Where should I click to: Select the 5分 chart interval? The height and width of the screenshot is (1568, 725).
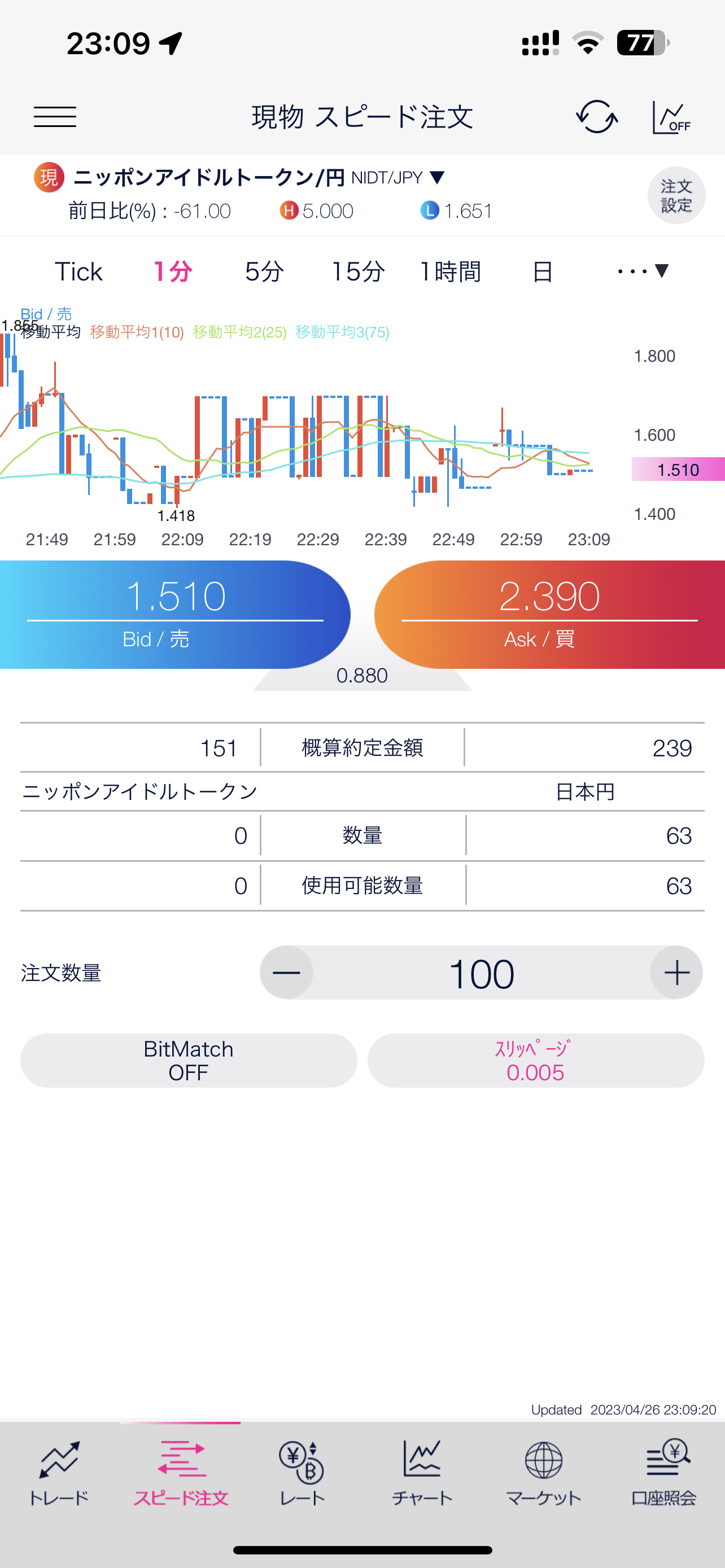tap(264, 271)
